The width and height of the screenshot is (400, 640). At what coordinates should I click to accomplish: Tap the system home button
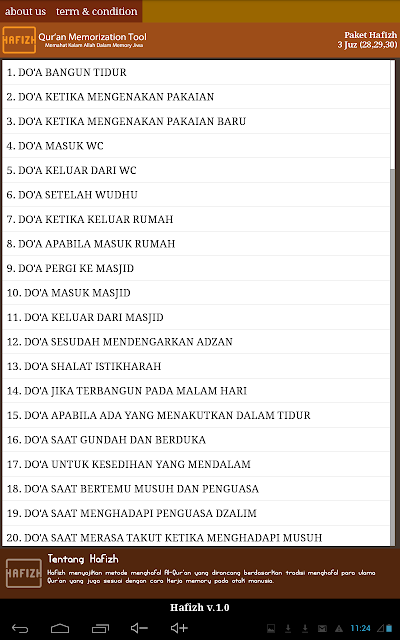click(60, 628)
